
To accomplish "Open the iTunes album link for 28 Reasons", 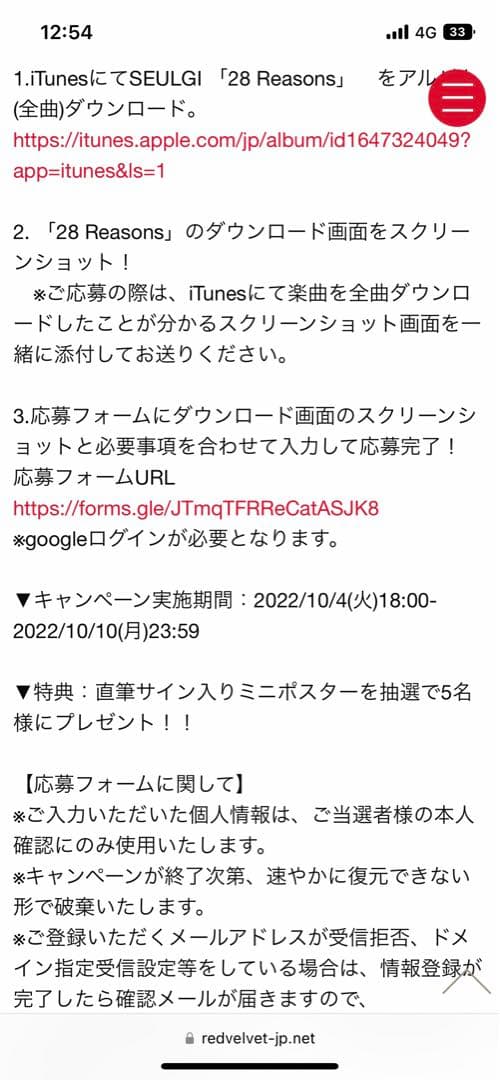I will (242, 156).
